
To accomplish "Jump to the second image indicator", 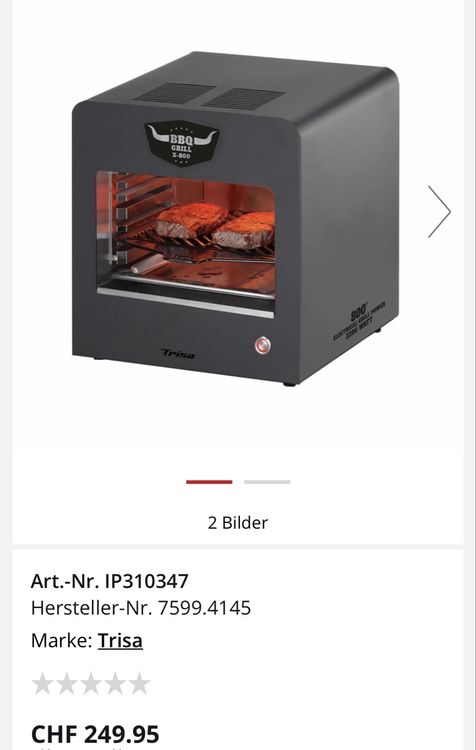I will (x=267, y=482).
